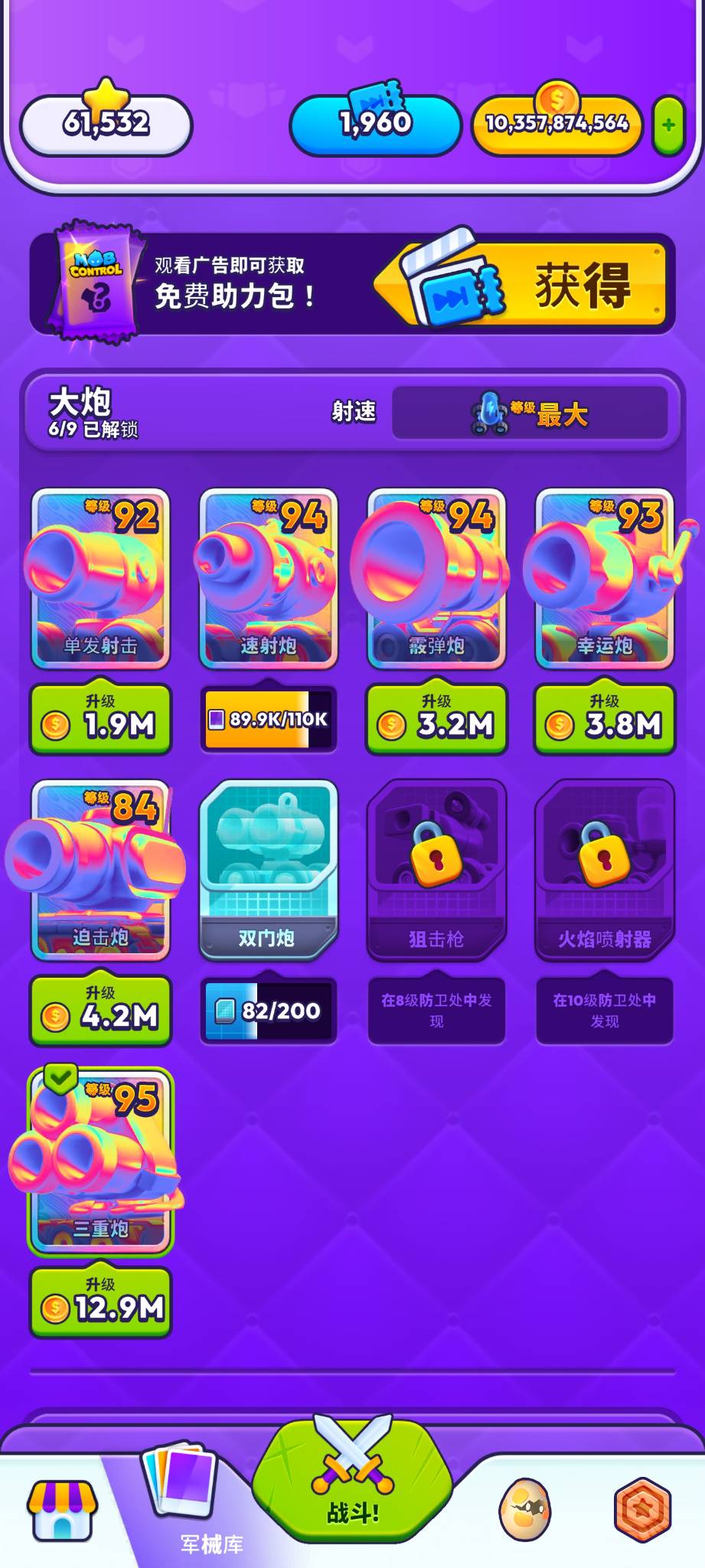
Task: Upgrade 霰弹炮 for 3.2M coins
Action: tap(436, 719)
